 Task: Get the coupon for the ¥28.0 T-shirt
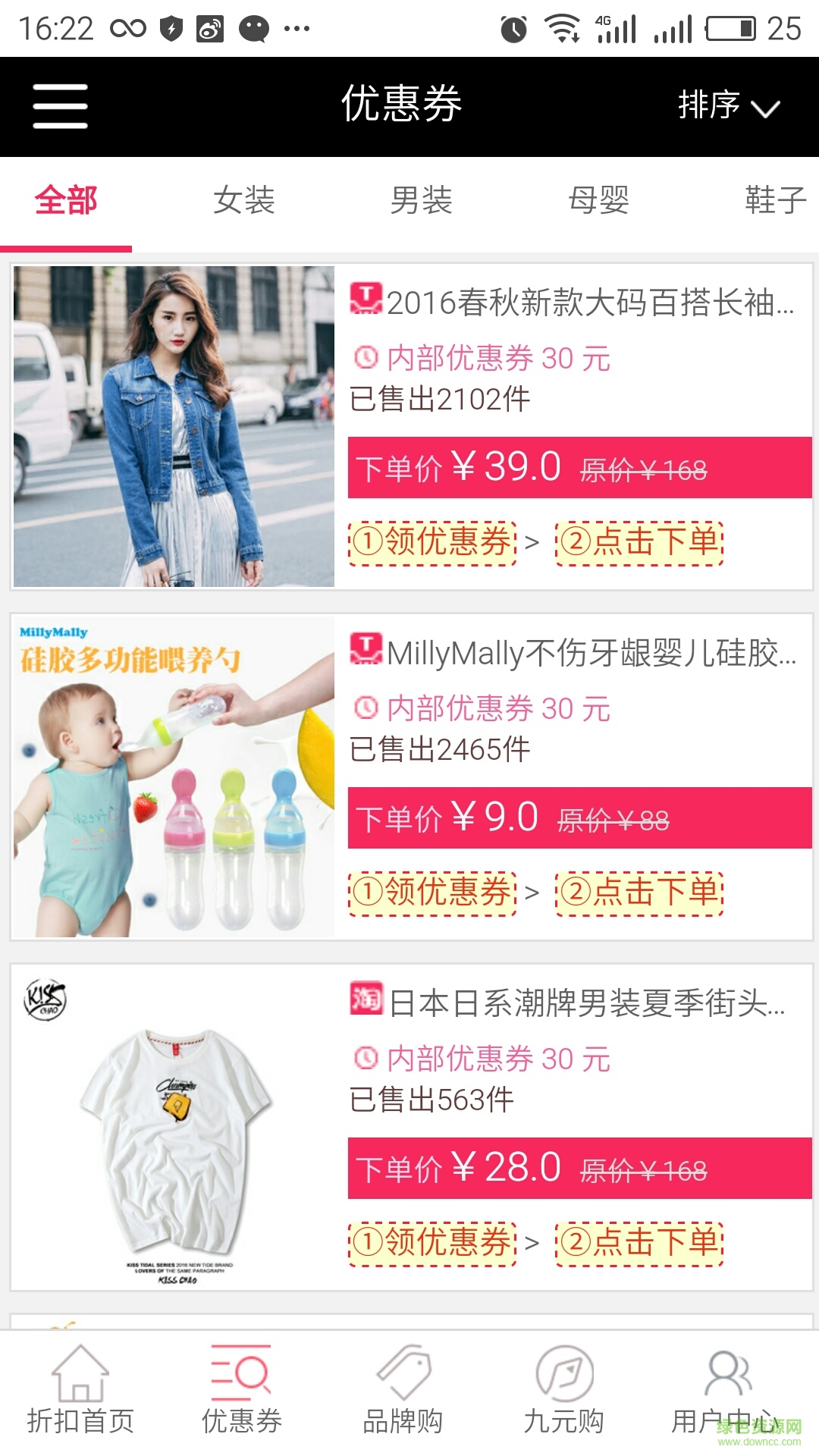point(433,1243)
